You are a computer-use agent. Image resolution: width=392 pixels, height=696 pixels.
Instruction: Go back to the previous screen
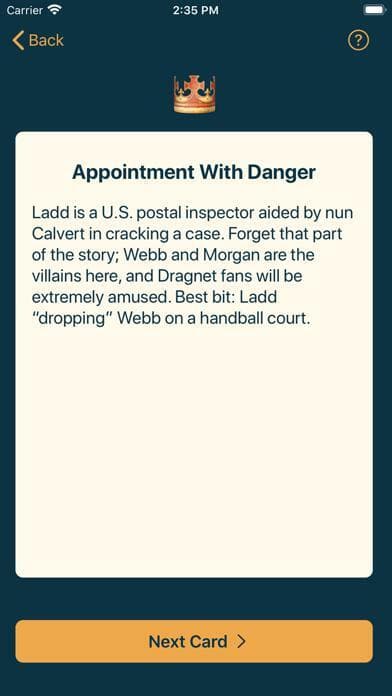(x=38, y=40)
